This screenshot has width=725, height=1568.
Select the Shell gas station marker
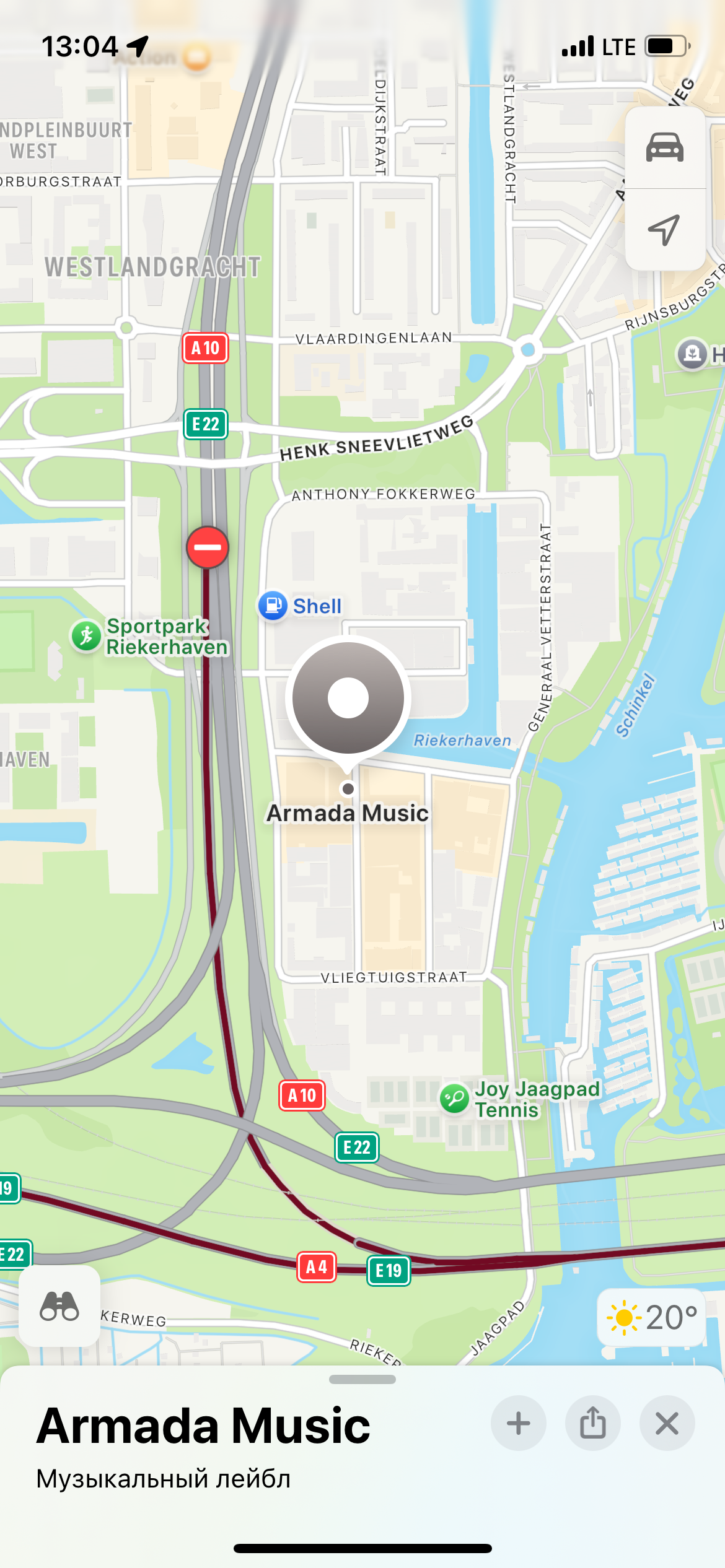(273, 606)
